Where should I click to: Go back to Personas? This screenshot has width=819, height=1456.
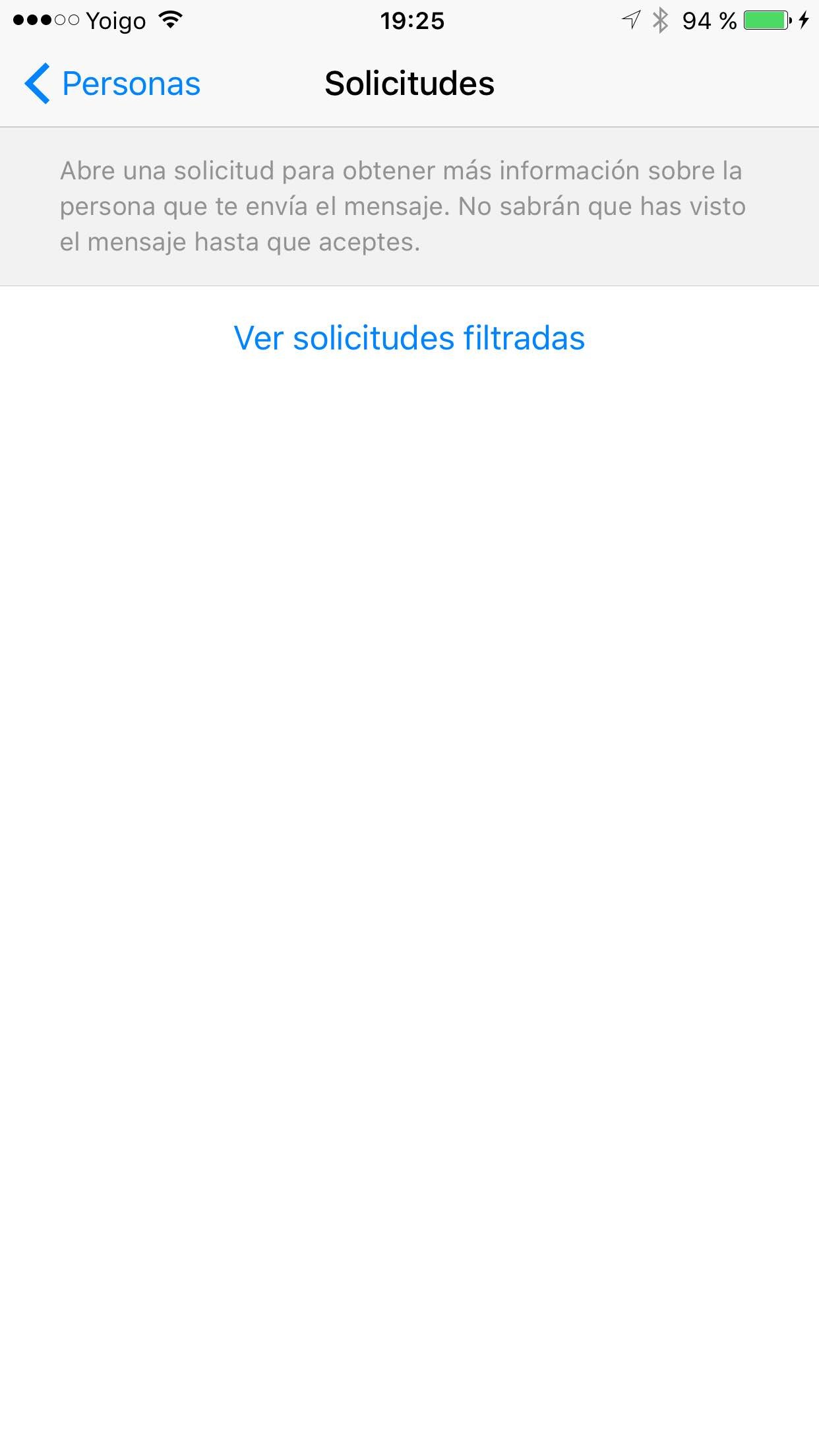coord(112,84)
